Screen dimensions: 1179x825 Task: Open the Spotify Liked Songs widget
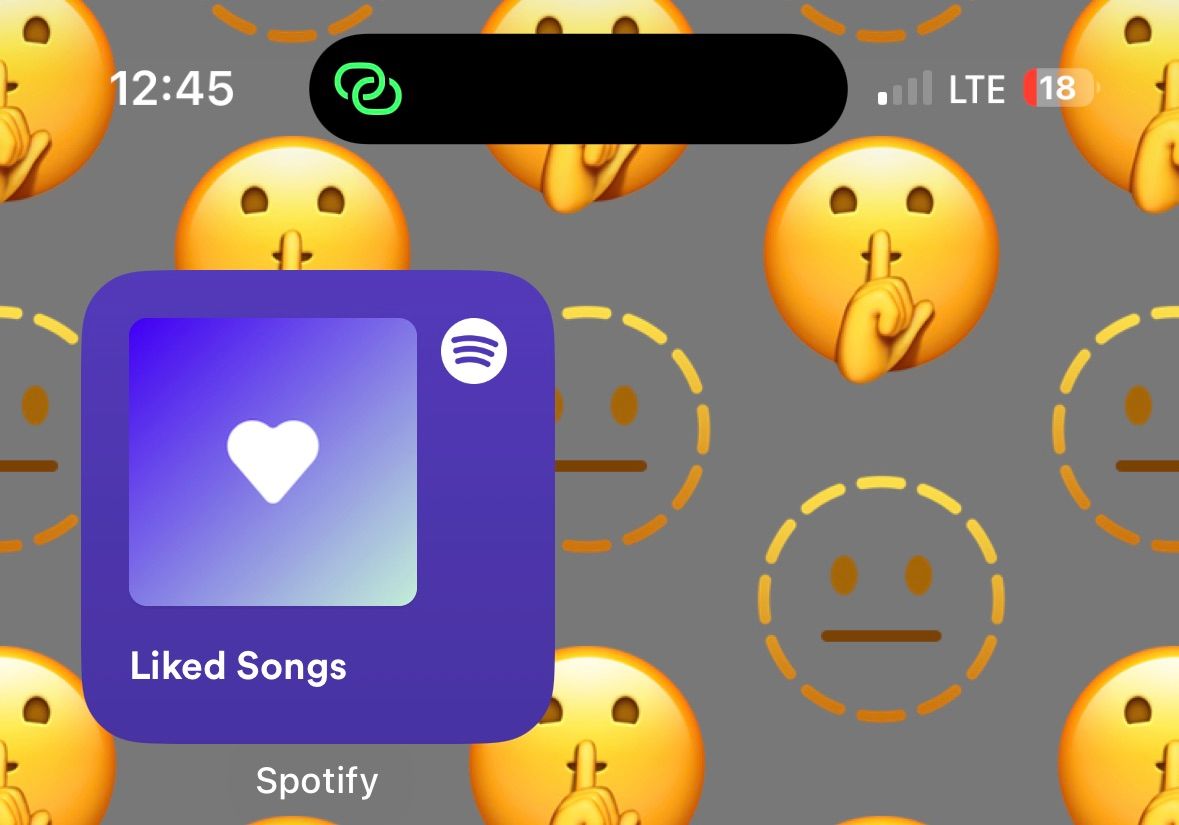click(317, 506)
